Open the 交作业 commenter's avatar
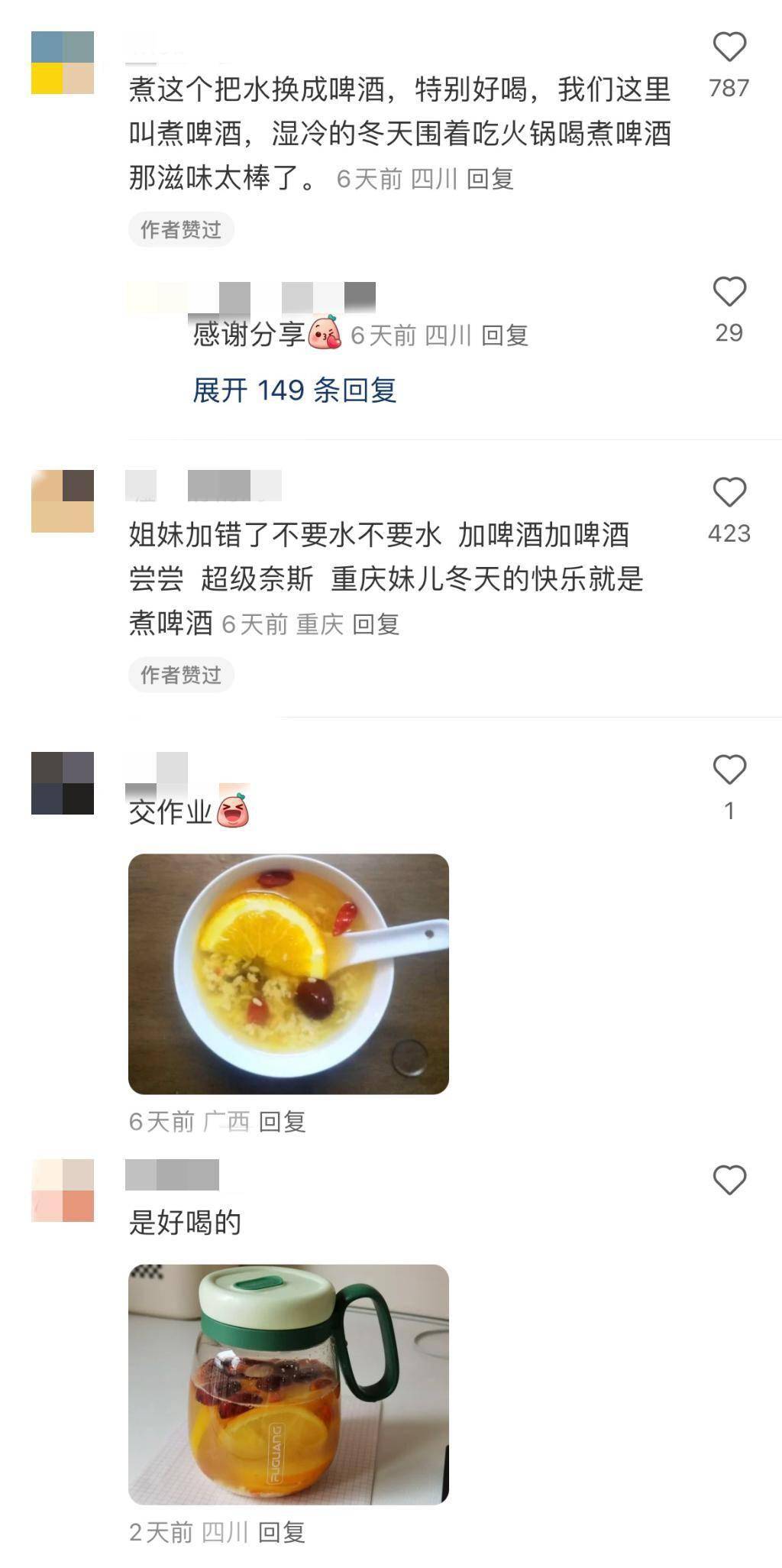The width and height of the screenshot is (782, 1568). [63, 783]
